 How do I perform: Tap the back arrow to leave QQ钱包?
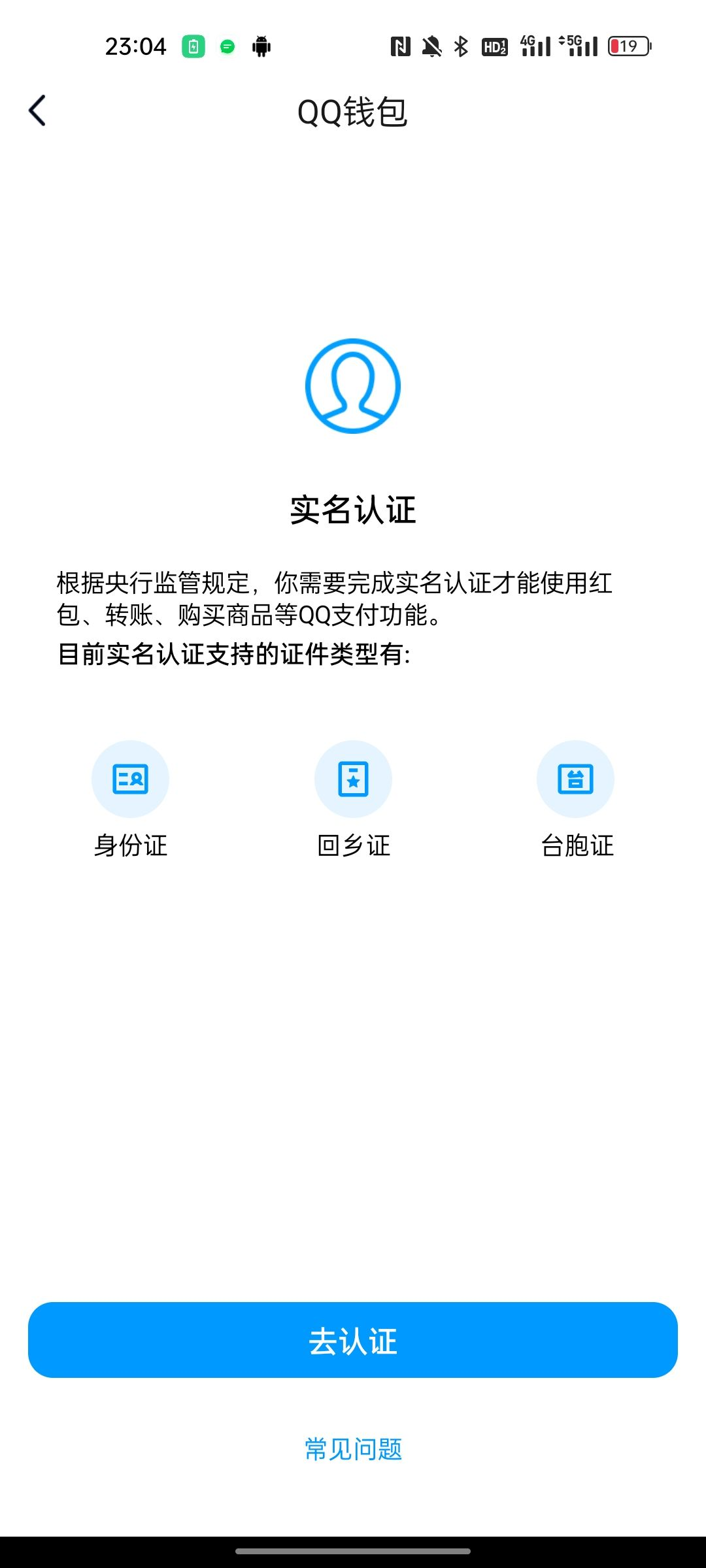point(37,110)
